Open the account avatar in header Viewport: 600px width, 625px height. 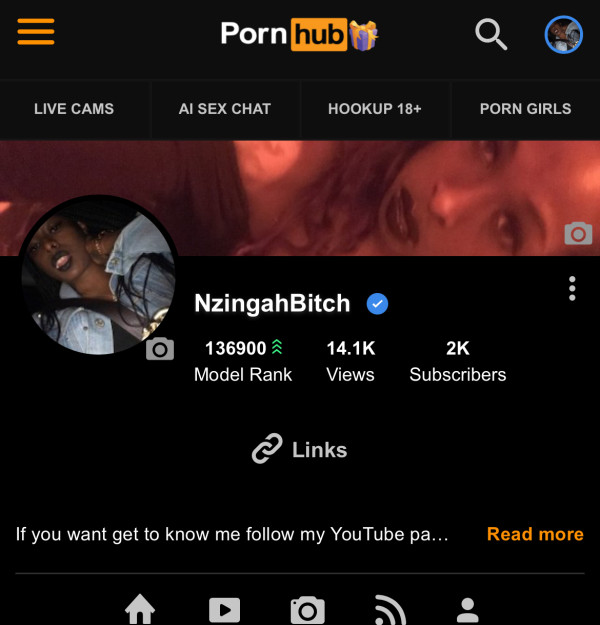[563, 35]
